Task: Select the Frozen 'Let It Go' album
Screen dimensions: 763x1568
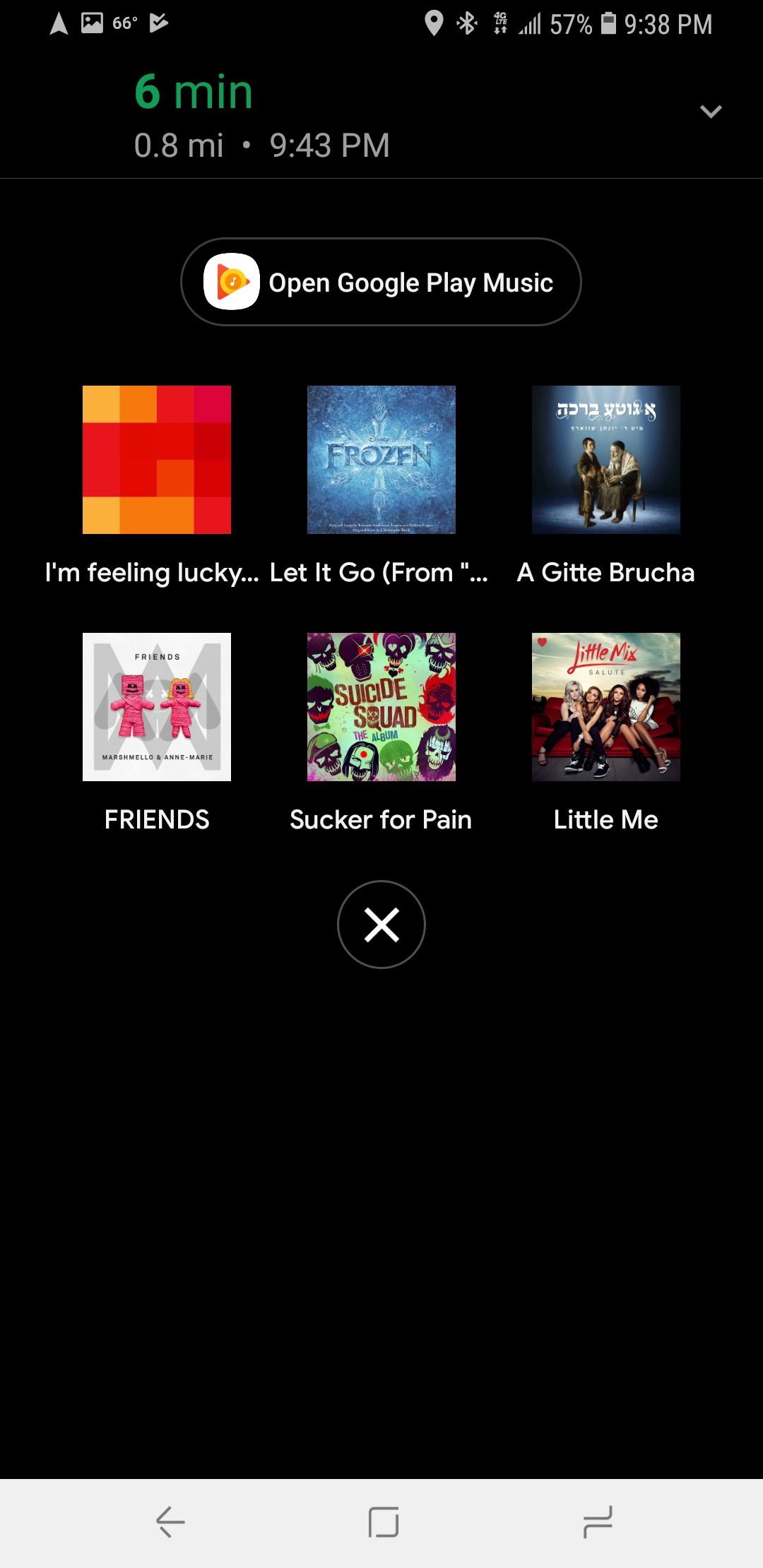Action: pos(381,461)
